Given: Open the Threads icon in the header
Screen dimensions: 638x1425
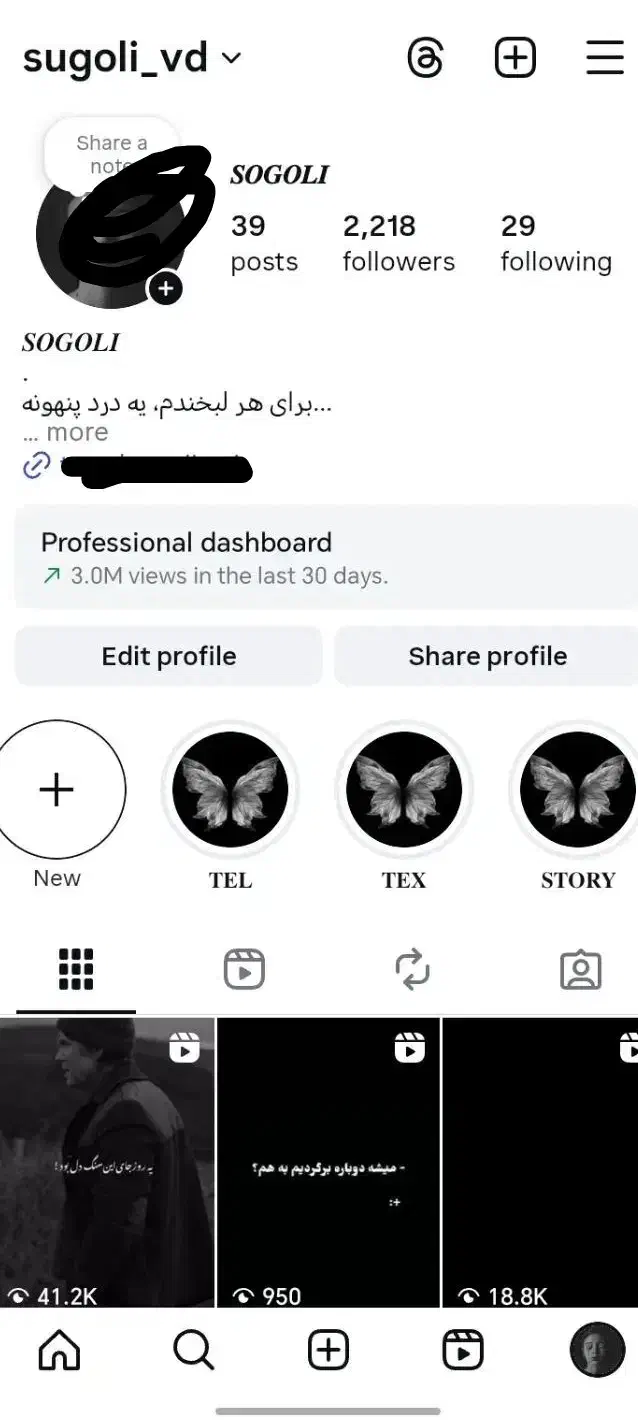Looking at the screenshot, I should (425, 58).
